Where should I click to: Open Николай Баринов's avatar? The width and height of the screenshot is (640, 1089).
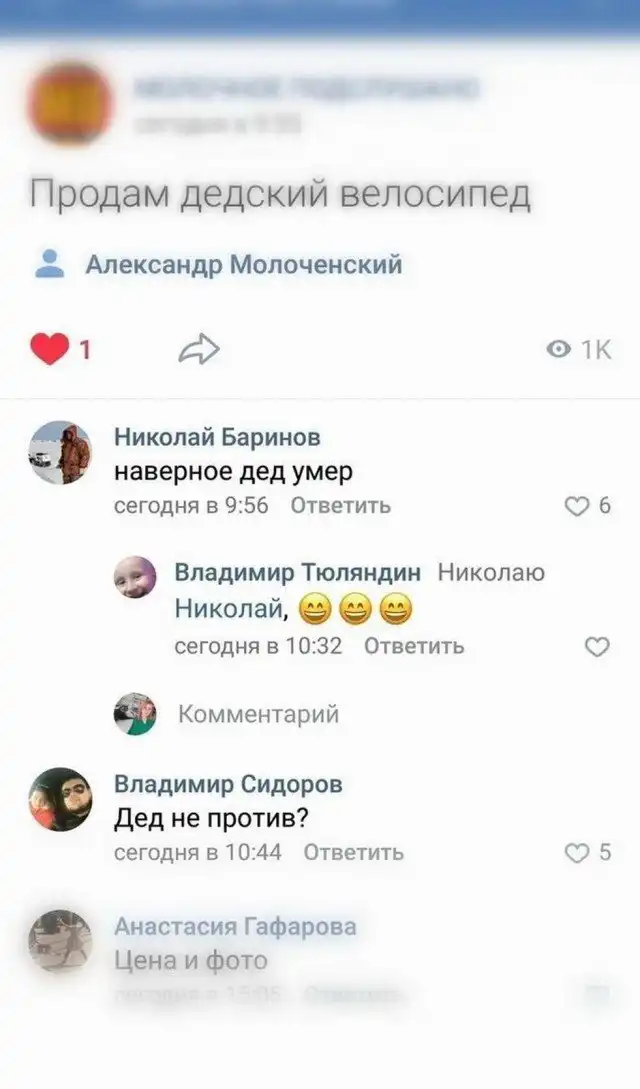click(60, 453)
